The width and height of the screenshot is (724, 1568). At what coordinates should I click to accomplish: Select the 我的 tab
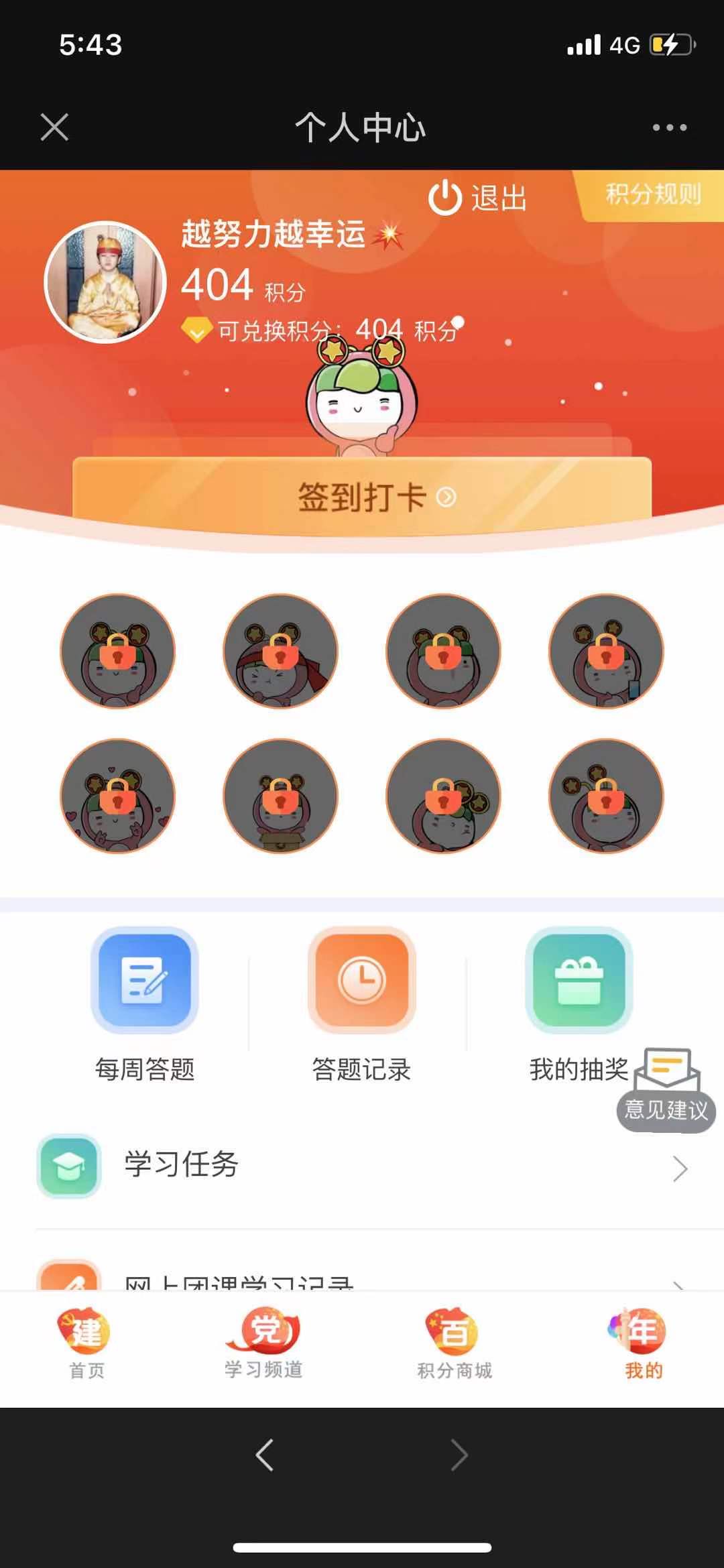click(x=643, y=1344)
